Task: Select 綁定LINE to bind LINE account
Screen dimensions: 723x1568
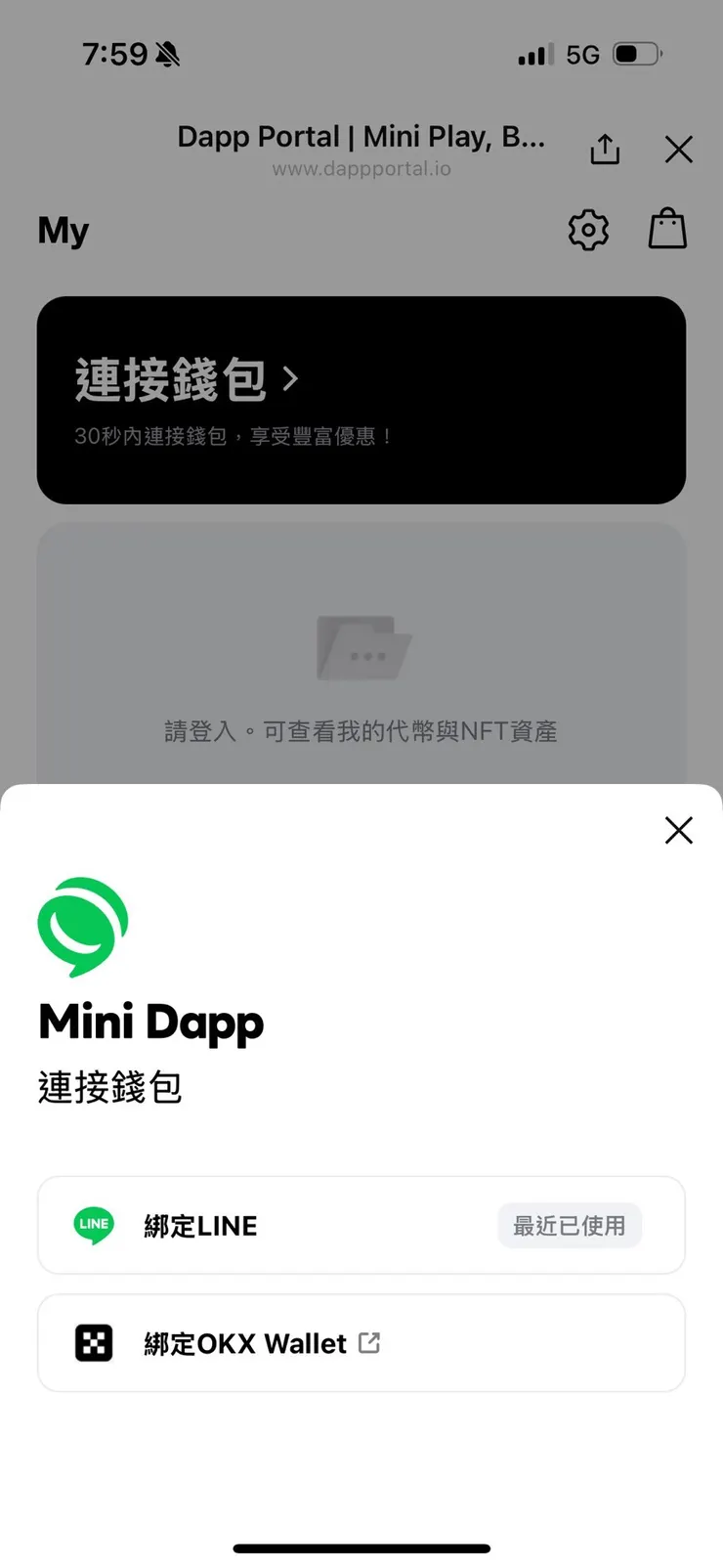Action: 200,1225
